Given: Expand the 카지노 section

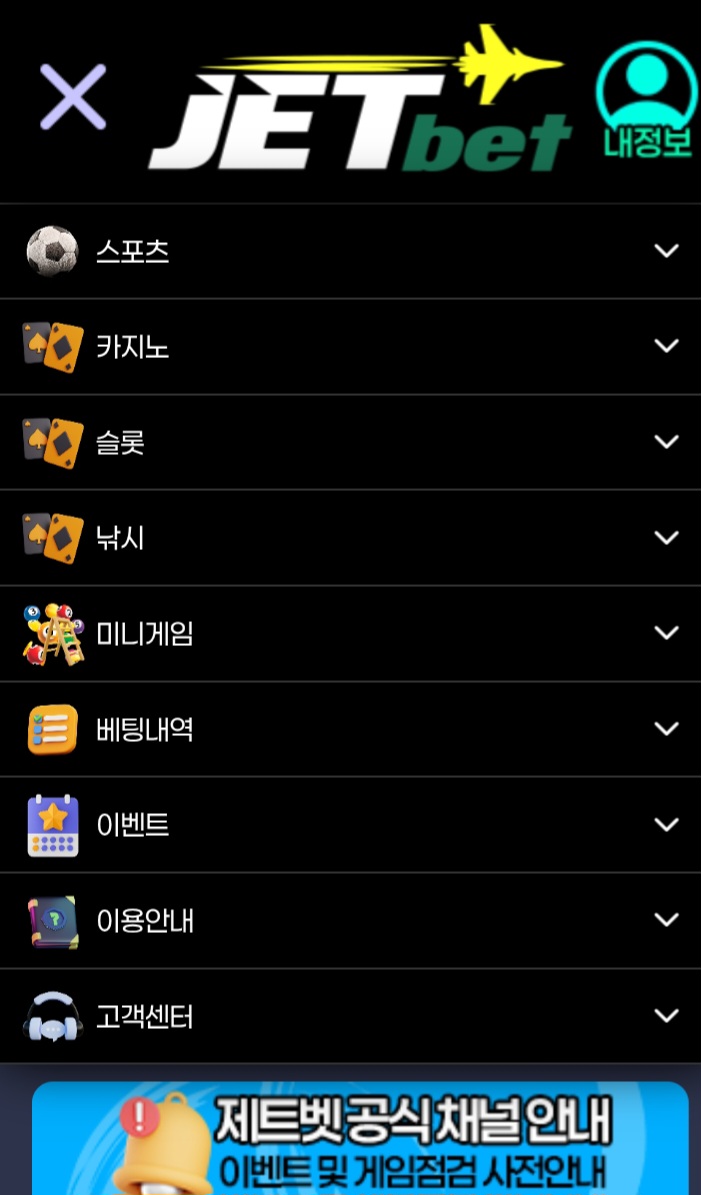Looking at the screenshot, I should pyautogui.click(x=350, y=346).
